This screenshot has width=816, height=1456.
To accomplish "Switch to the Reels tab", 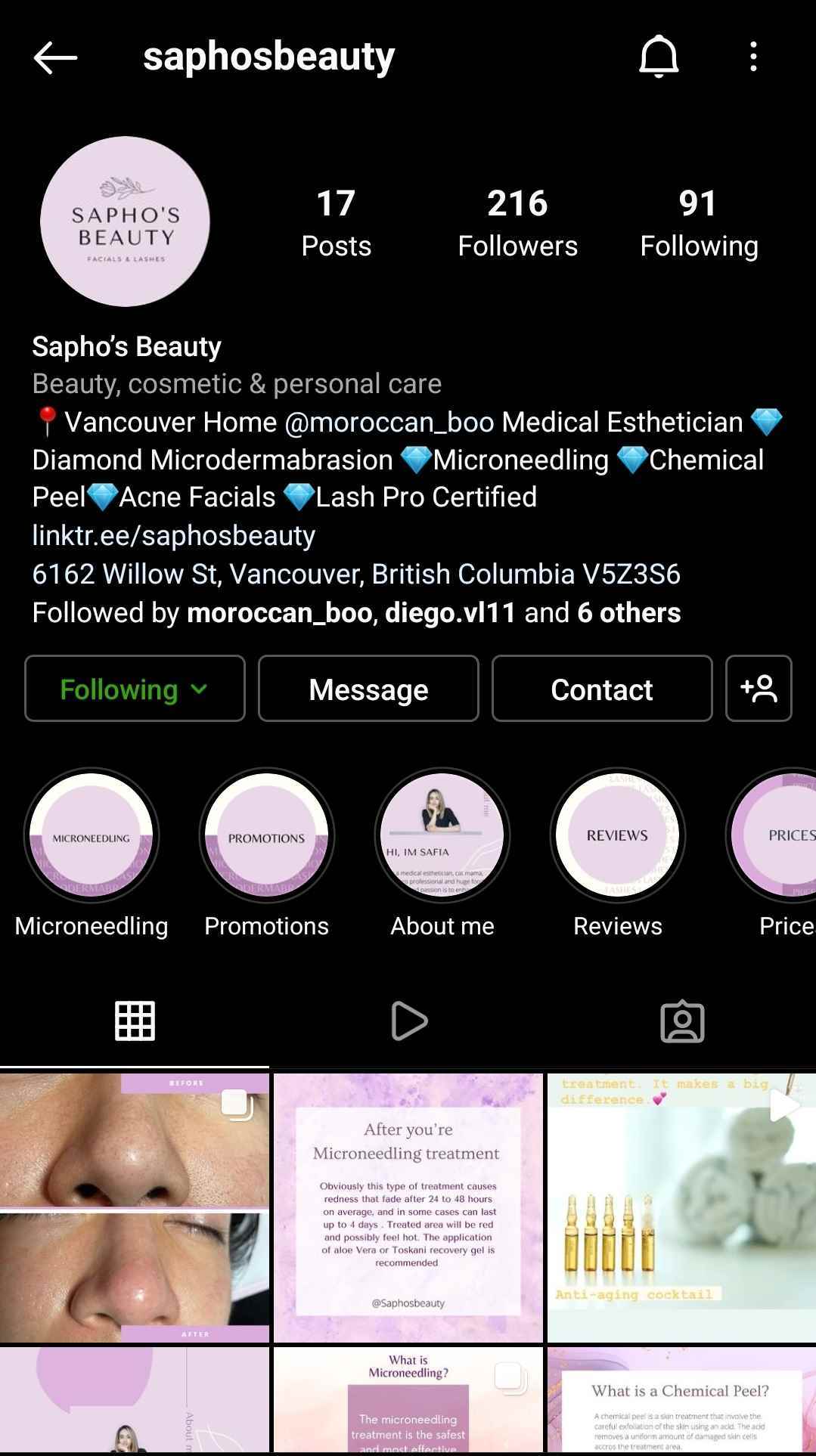I will [x=408, y=1021].
